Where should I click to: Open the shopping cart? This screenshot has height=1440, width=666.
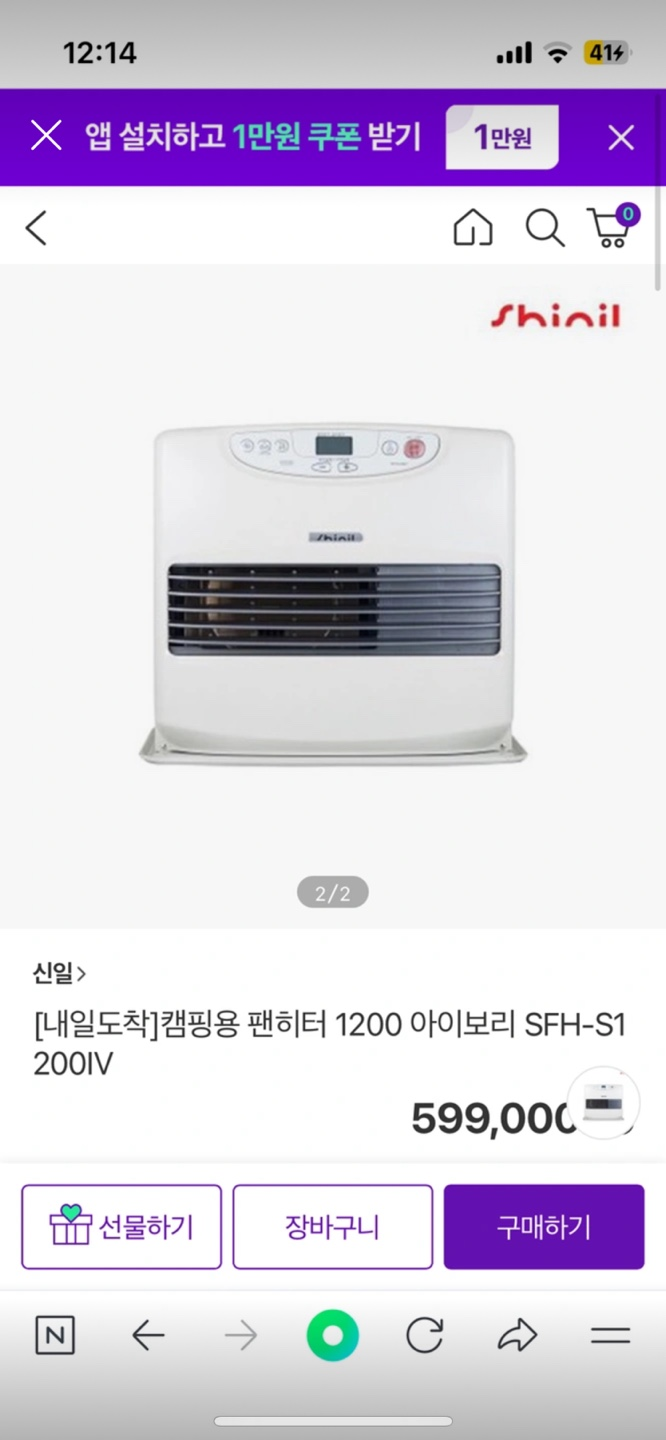click(x=610, y=228)
